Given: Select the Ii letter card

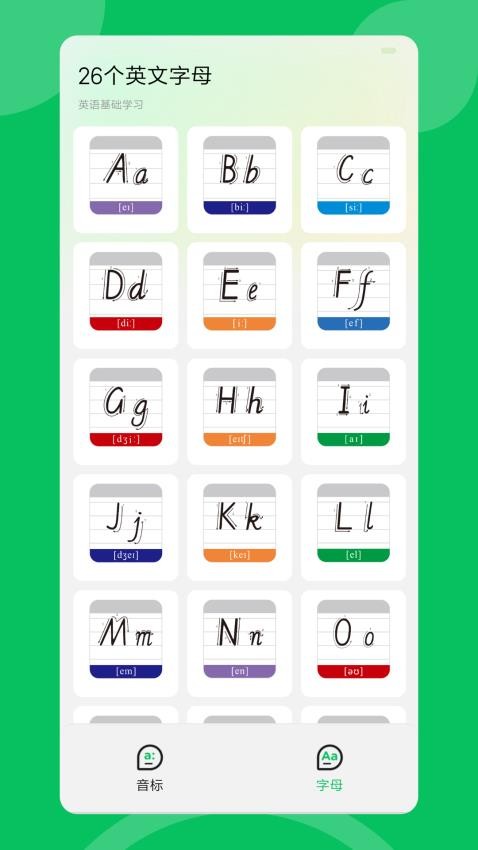Looking at the screenshot, I should click(x=353, y=411).
